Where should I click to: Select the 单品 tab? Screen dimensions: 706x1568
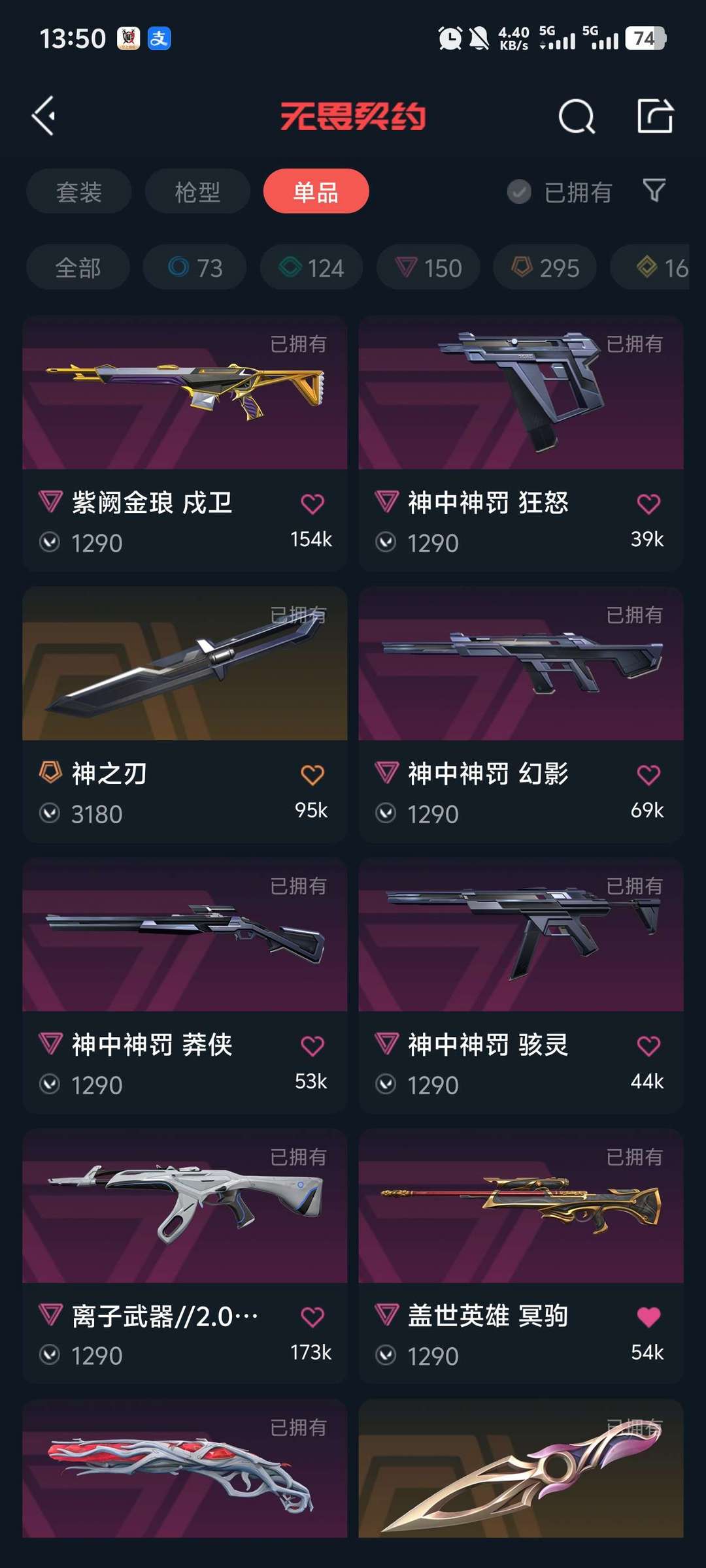[x=316, y=191]
